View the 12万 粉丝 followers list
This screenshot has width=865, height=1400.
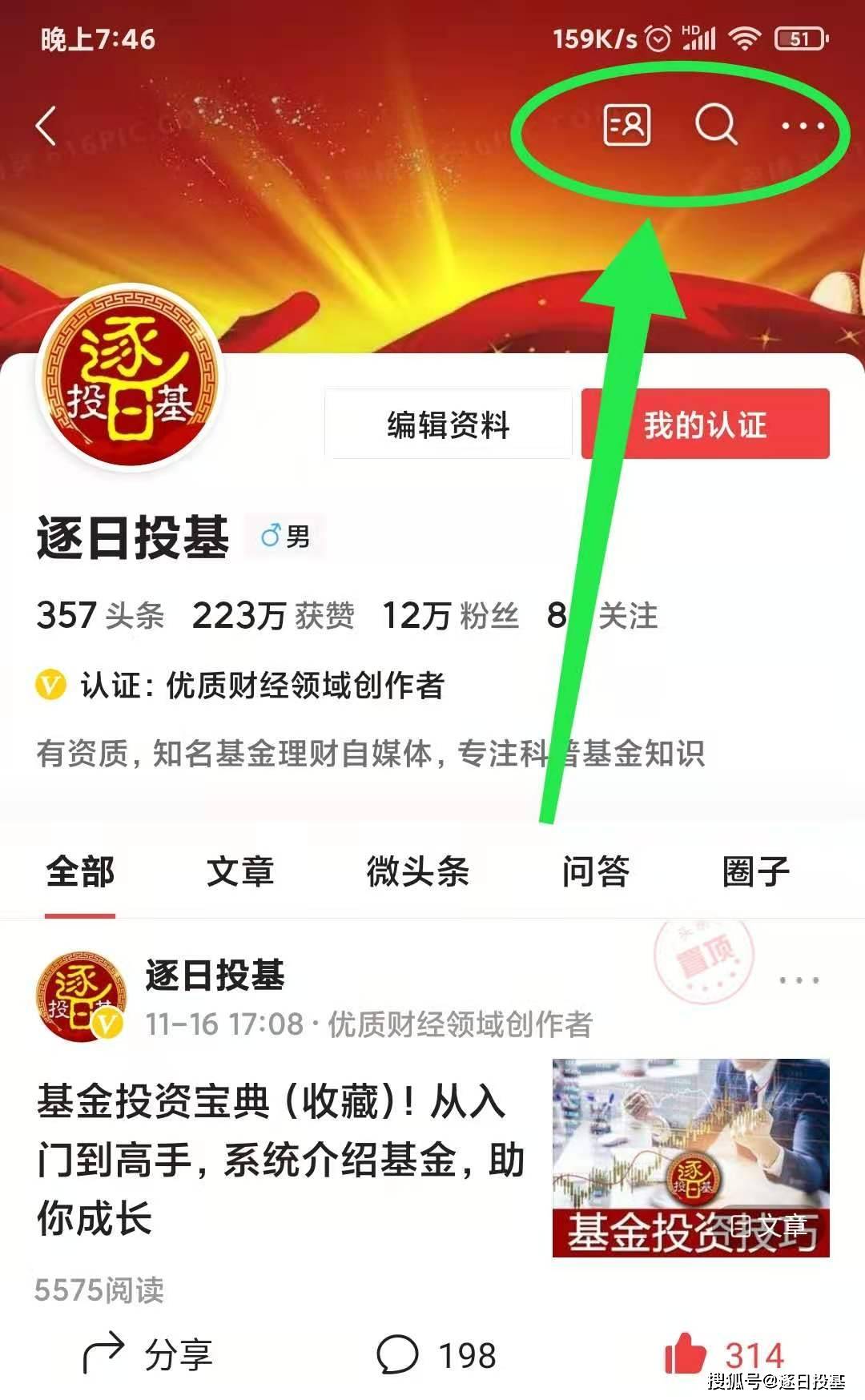pos(450,616)
